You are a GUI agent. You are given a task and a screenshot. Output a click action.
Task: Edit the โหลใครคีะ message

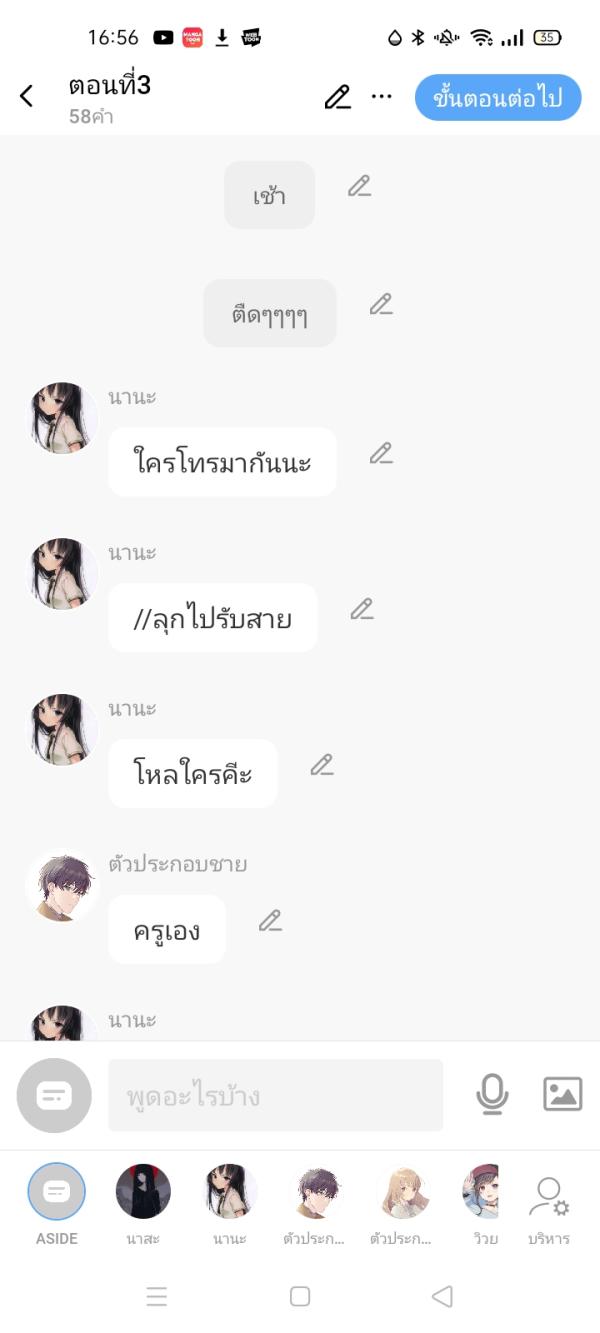tap(322, 766)
